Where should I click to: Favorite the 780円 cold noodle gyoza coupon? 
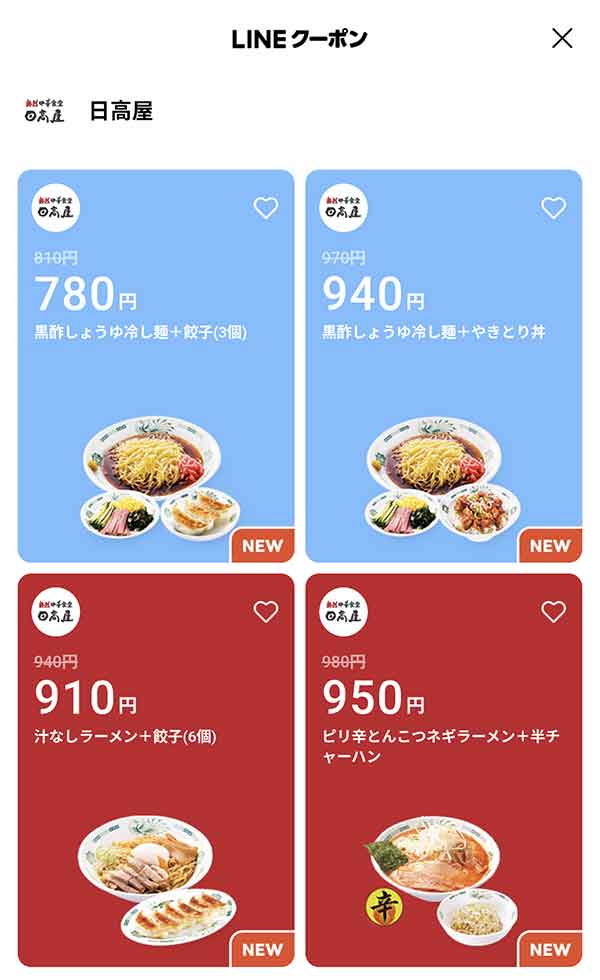tap(265, 208)
